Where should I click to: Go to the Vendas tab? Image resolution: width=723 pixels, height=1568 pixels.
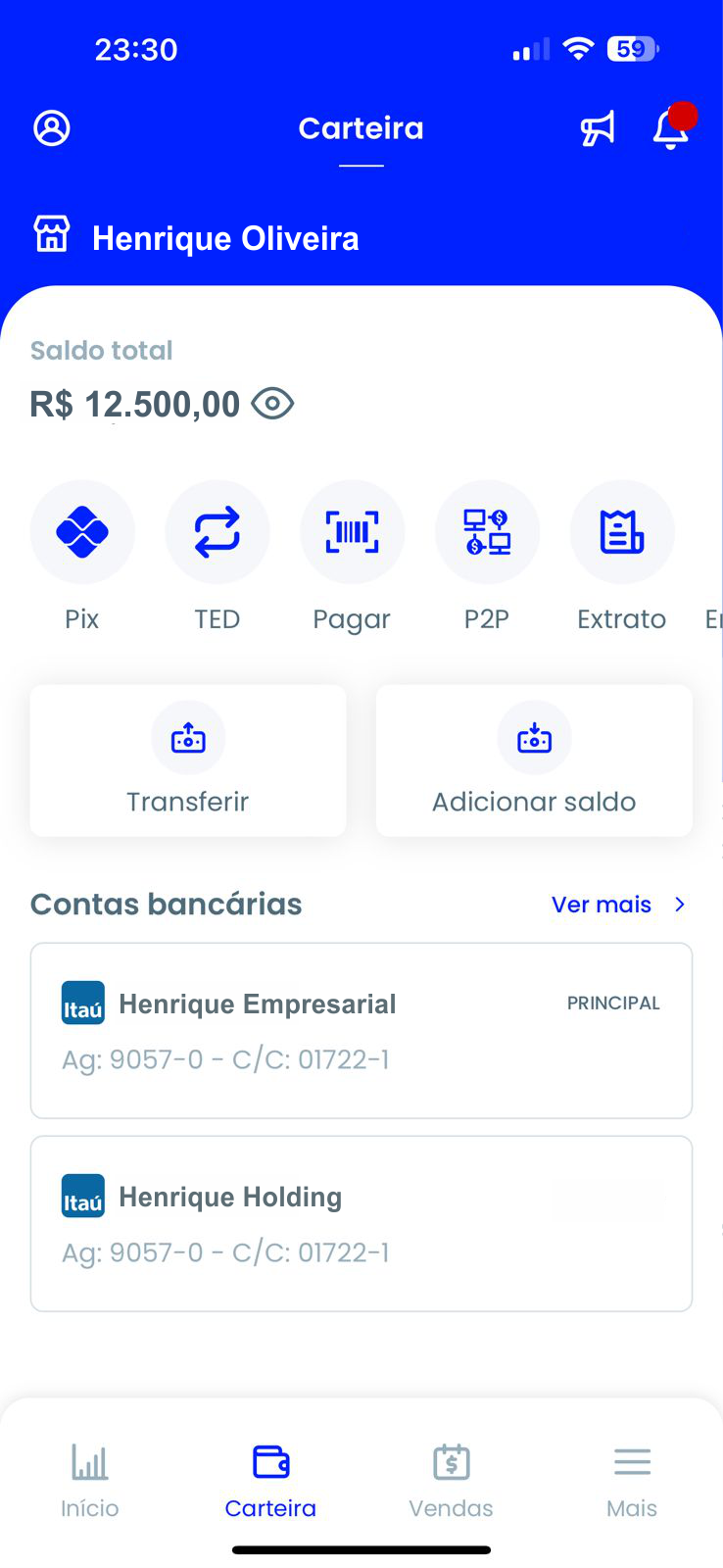[x=451, y=1481]
